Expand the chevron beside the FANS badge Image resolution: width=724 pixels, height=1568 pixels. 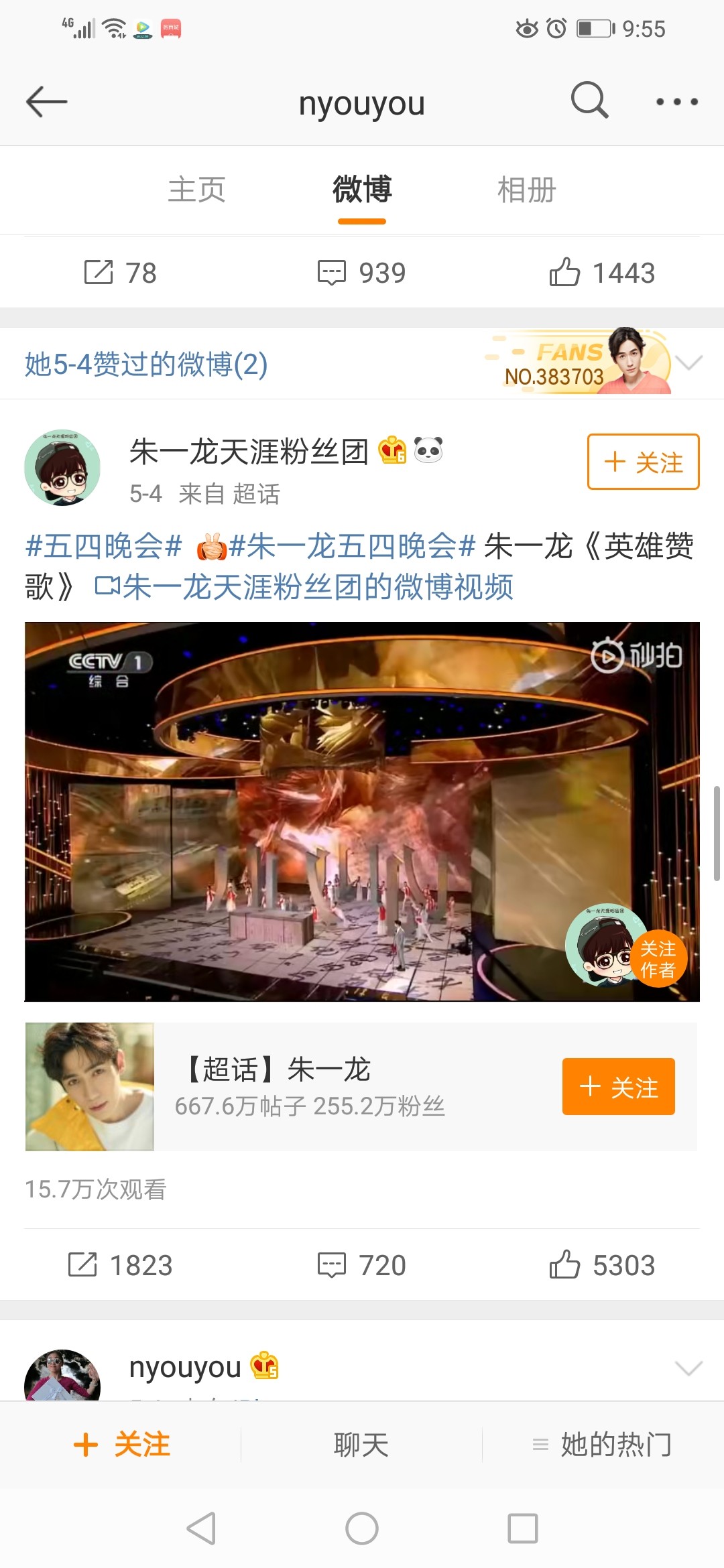[x=689, y=363]
